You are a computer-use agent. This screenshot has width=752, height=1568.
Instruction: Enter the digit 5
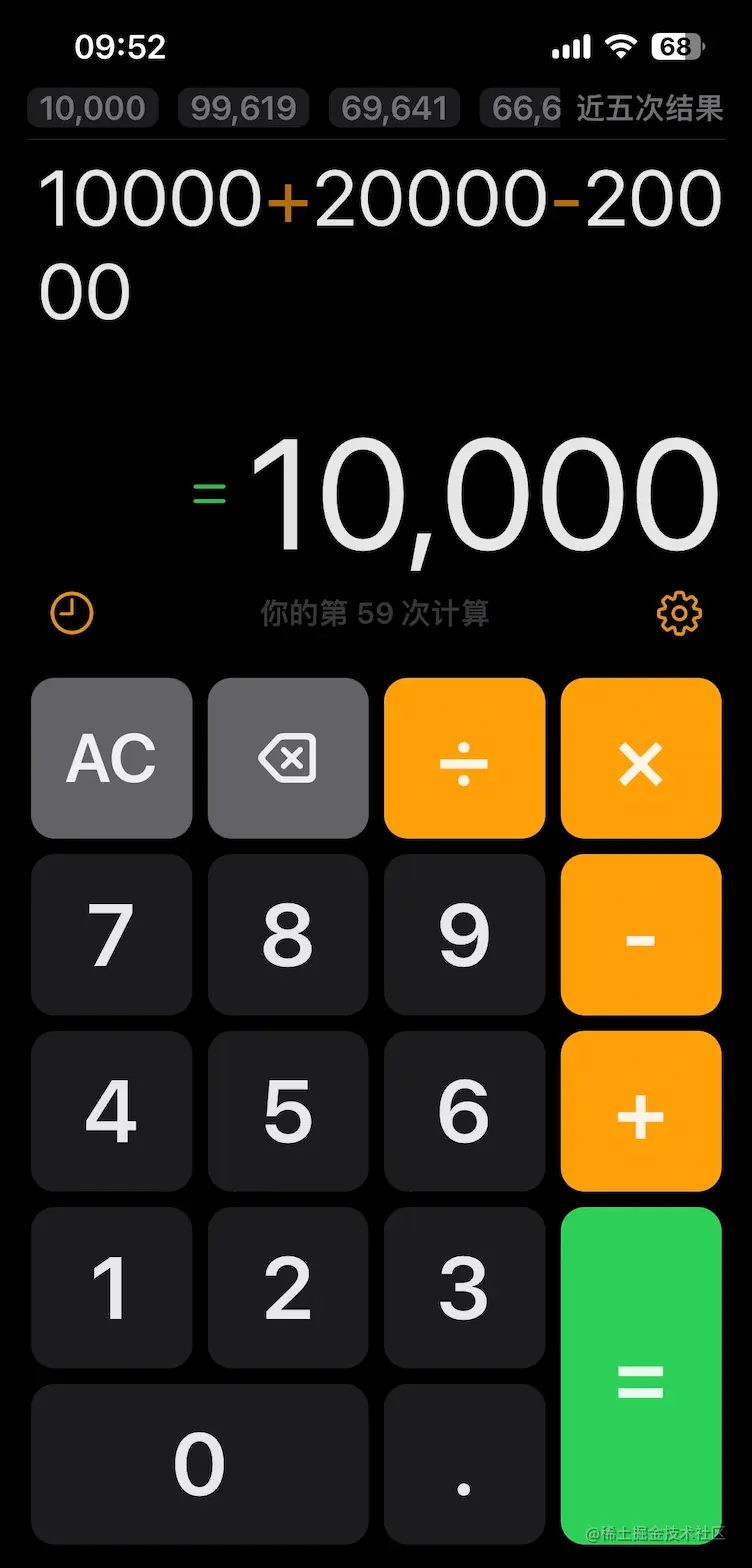click(x=288, y=1111)
